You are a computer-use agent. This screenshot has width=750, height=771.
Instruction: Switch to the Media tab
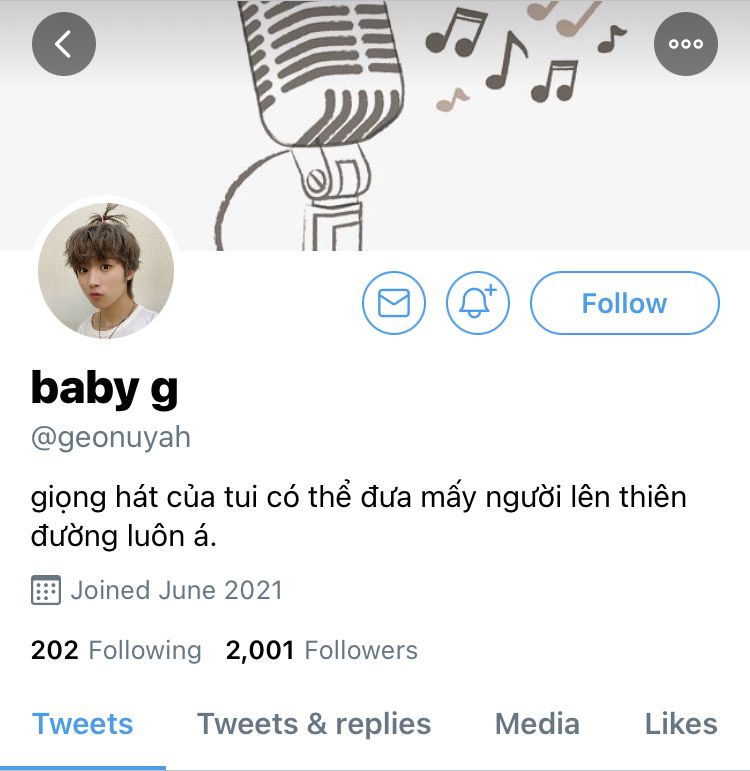537,724
